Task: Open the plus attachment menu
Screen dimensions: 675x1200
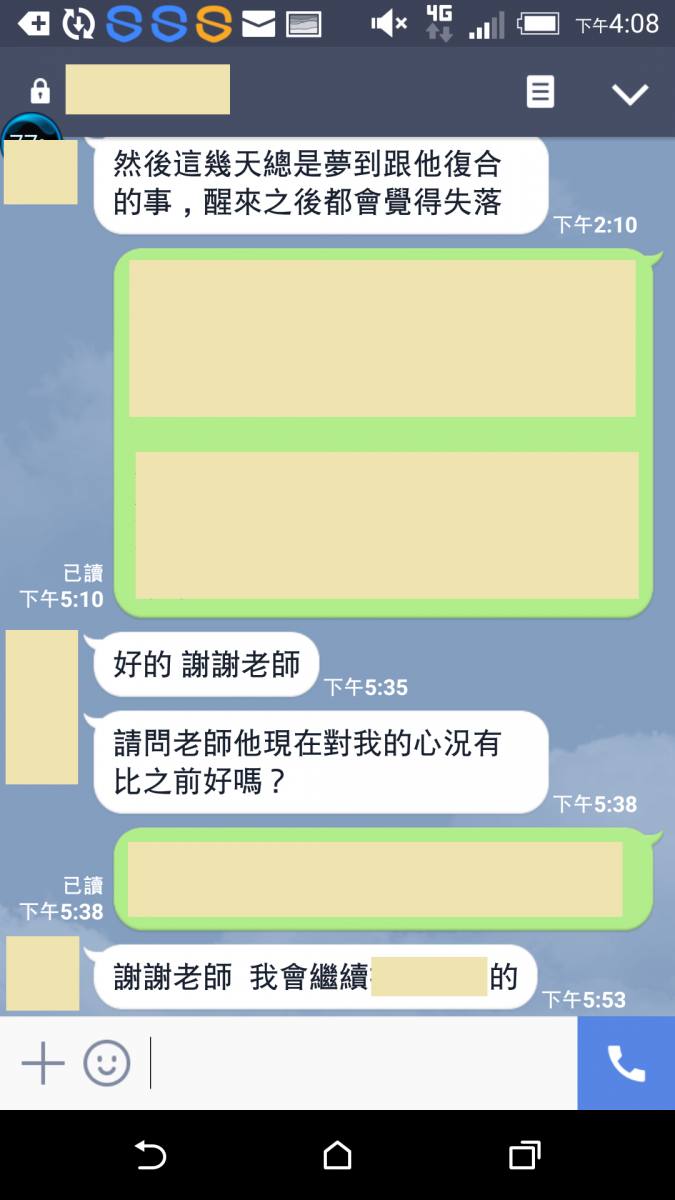Action: 43,1062
